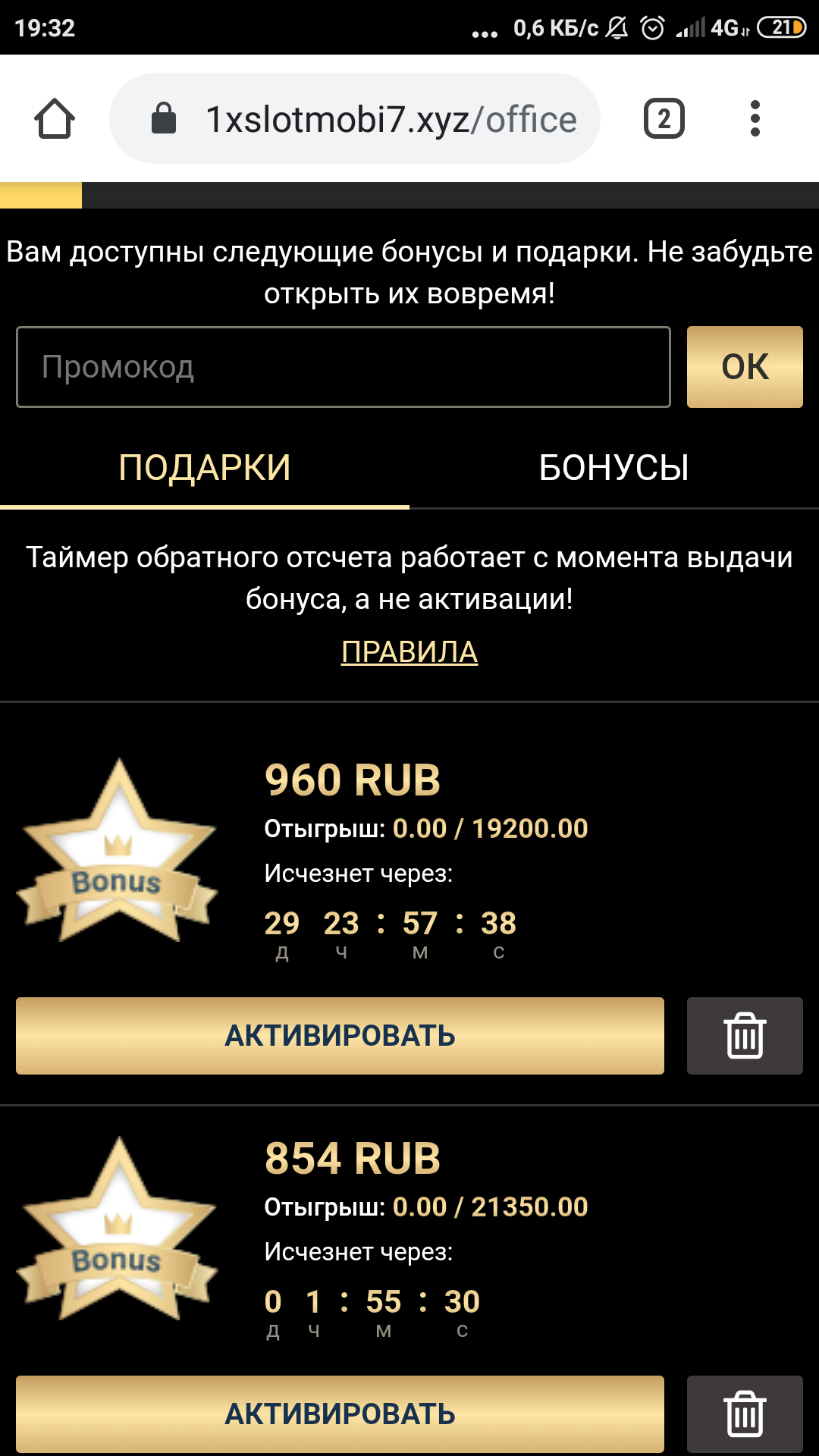Activate the 854 RUB bonus
This screenshot has height=1456, width=819.
pyautogui.click(x=340, y=1414)
